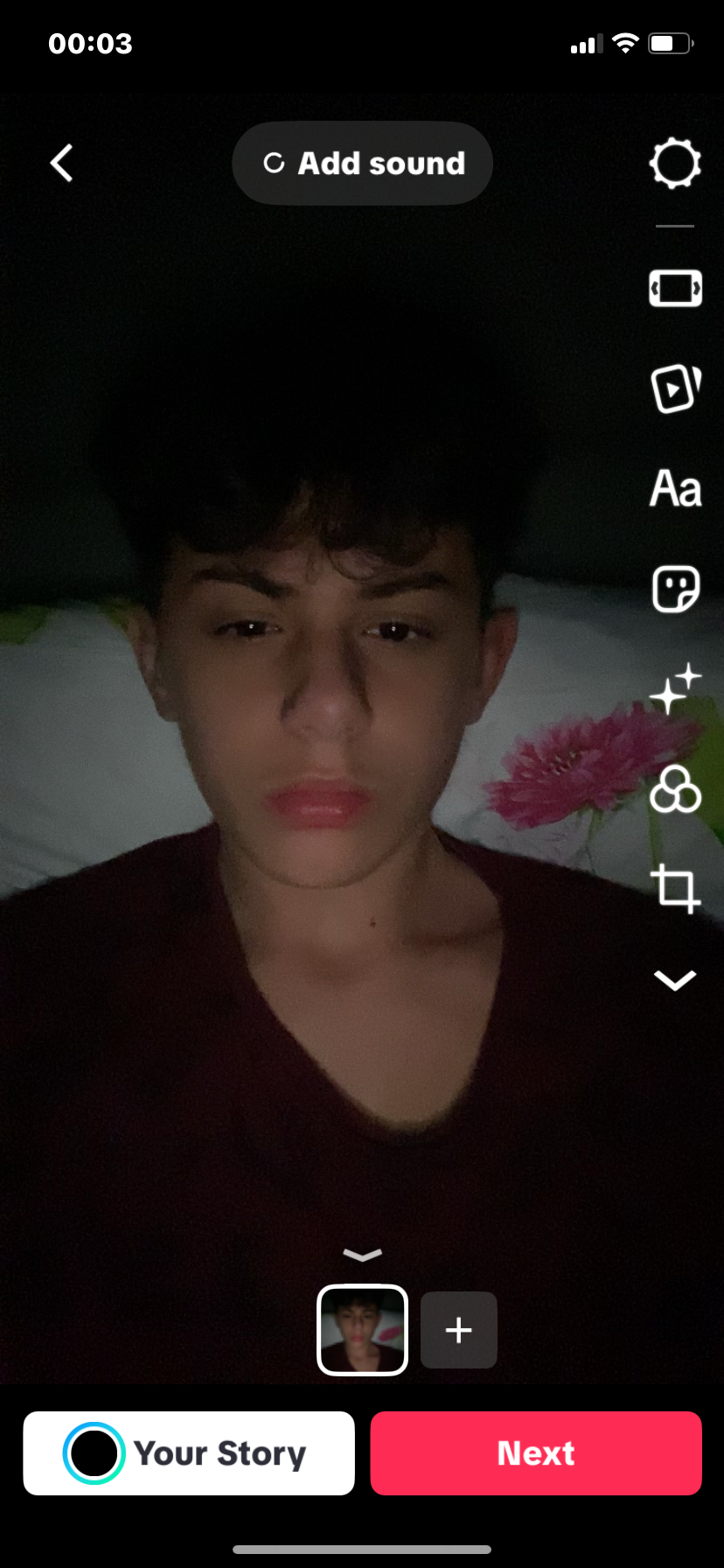The height and width of the screenshot is (1568, 724).
Task: Collapse the side toolbar with down chevron
Action: click(675, 980)
